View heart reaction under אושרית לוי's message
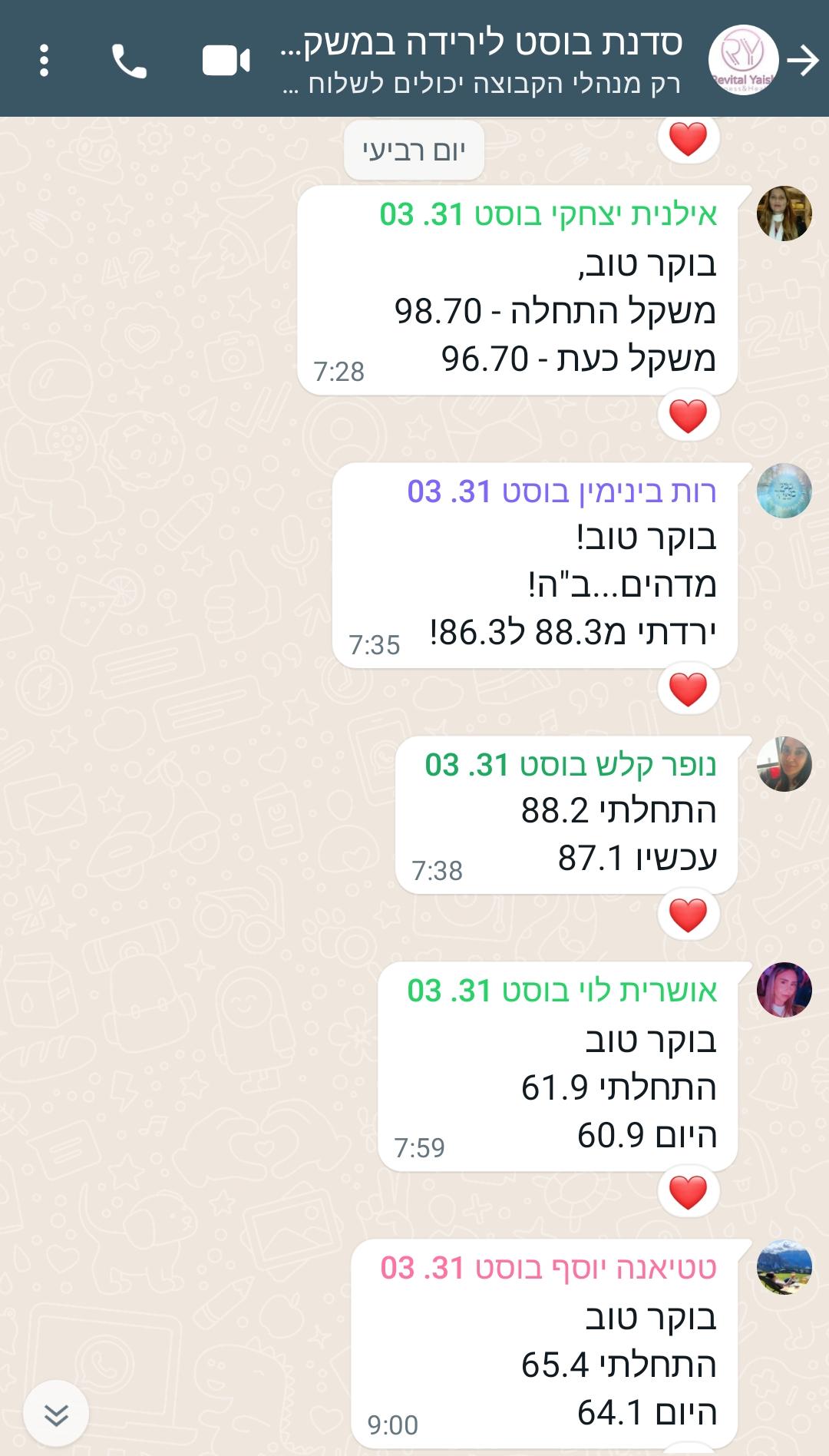829x1456 pixels. pos(688,1193)
